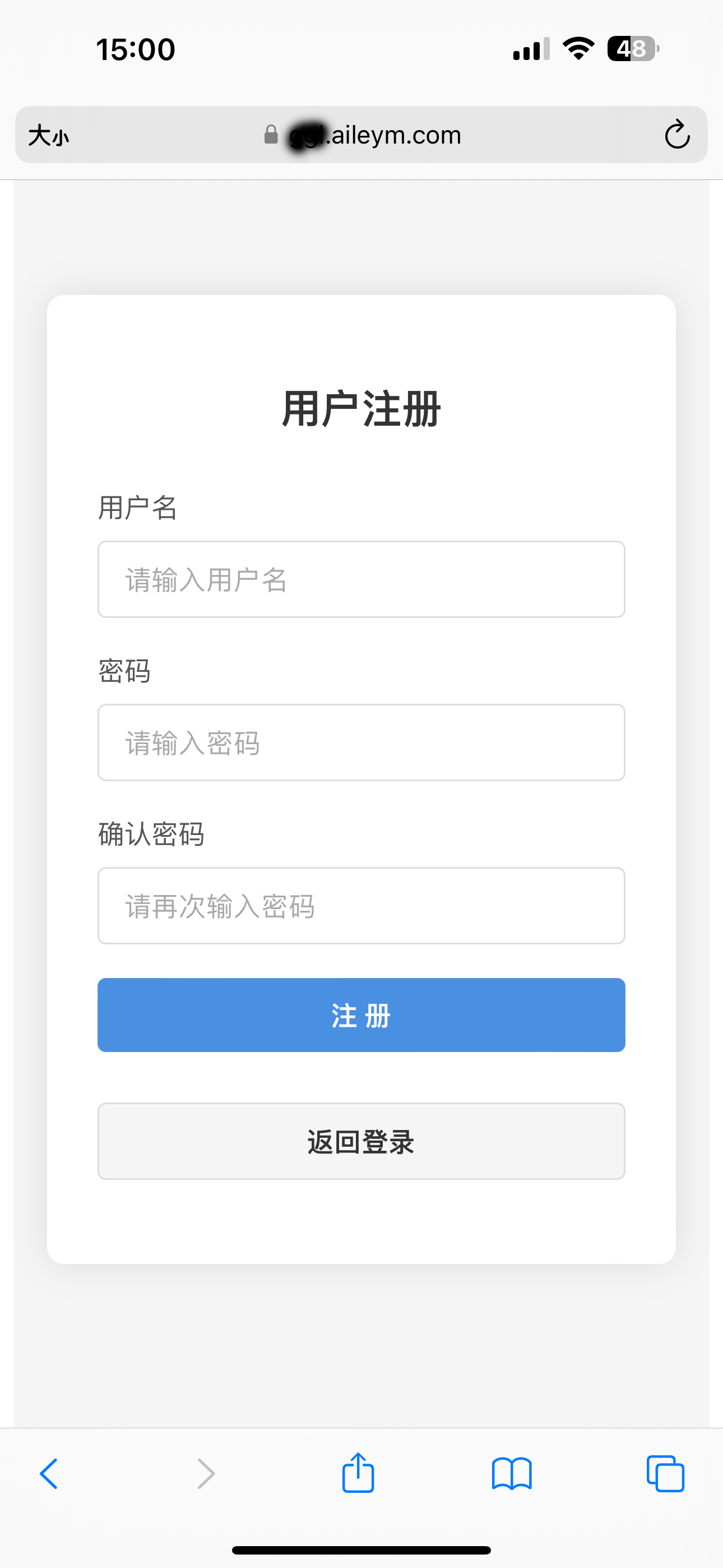Viewport: 723px width, 1568px height.
Task: Submit the blue 注册 button
Action: click(x=361, y=1014)
